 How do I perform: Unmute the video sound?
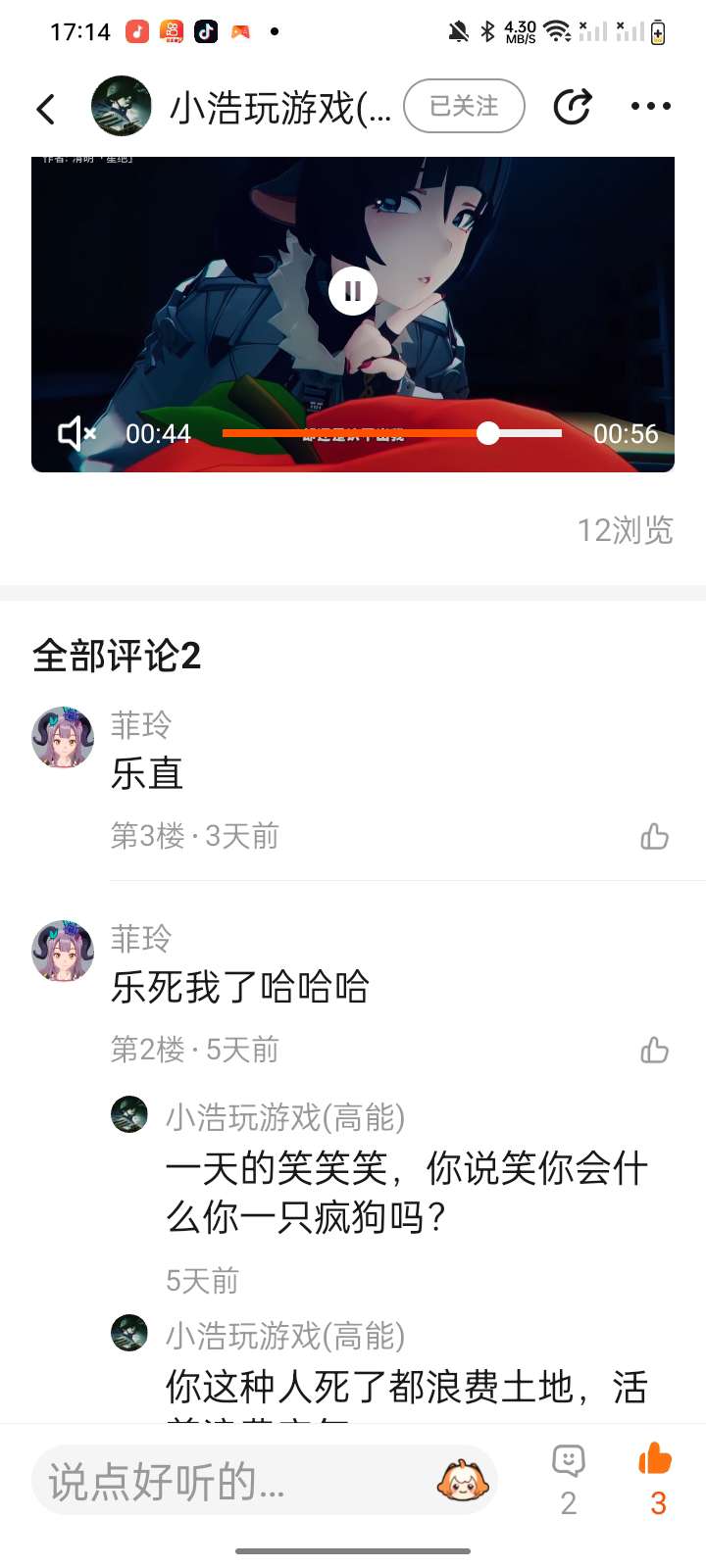pos(76,432)
